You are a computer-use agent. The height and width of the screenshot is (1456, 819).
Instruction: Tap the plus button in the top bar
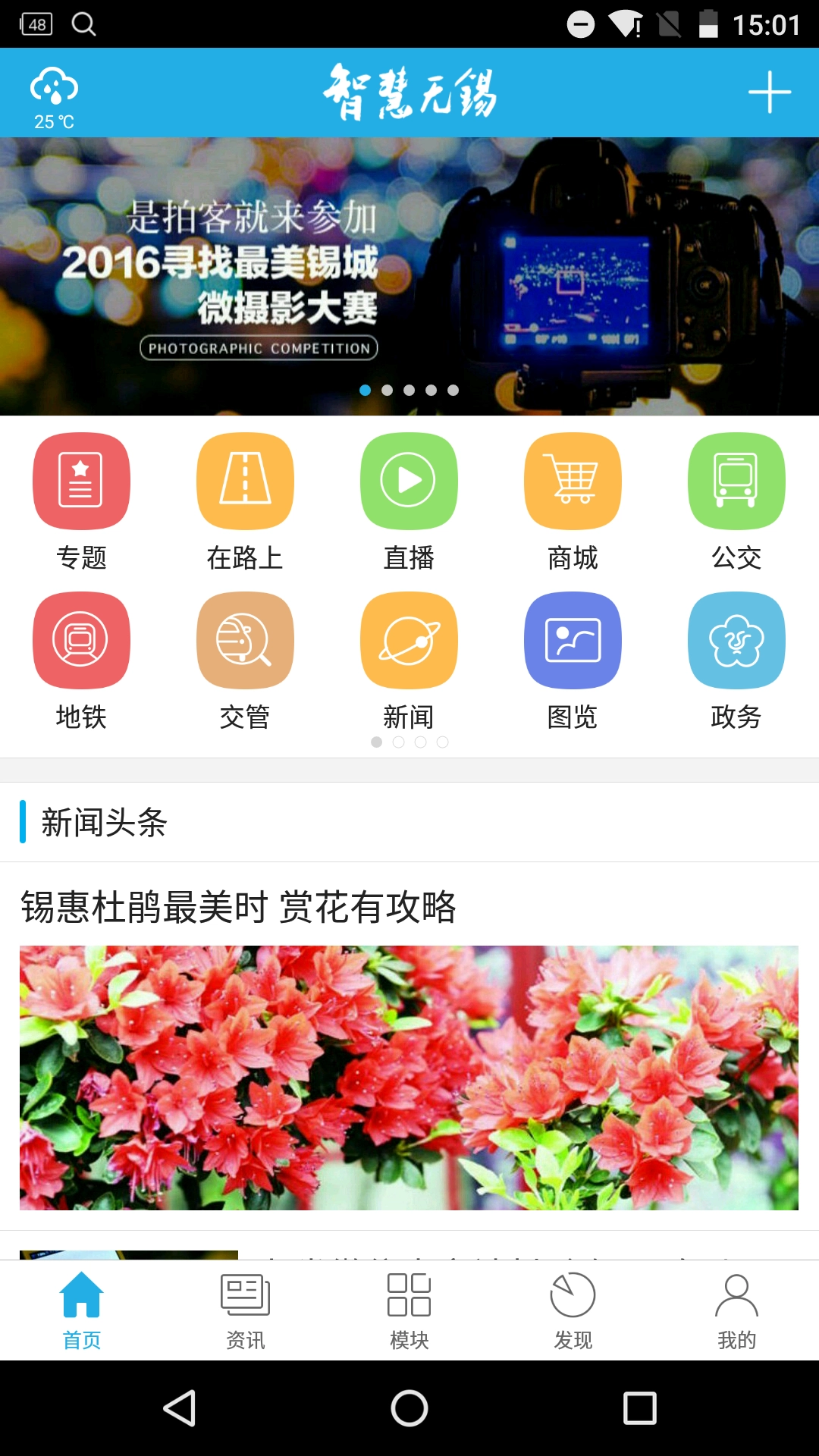point(770,91)
